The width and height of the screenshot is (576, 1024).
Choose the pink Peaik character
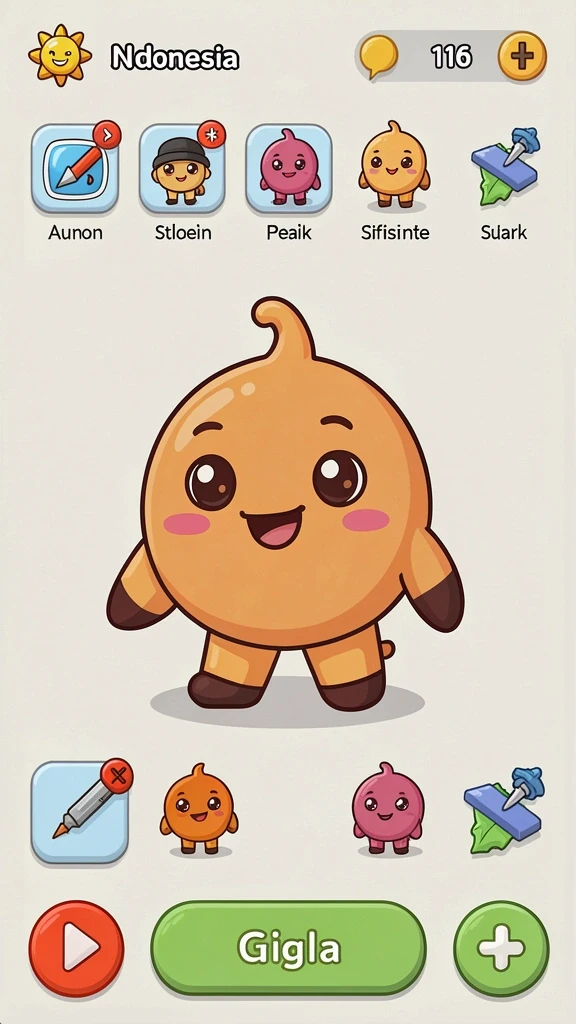click(x=289, y=168)
